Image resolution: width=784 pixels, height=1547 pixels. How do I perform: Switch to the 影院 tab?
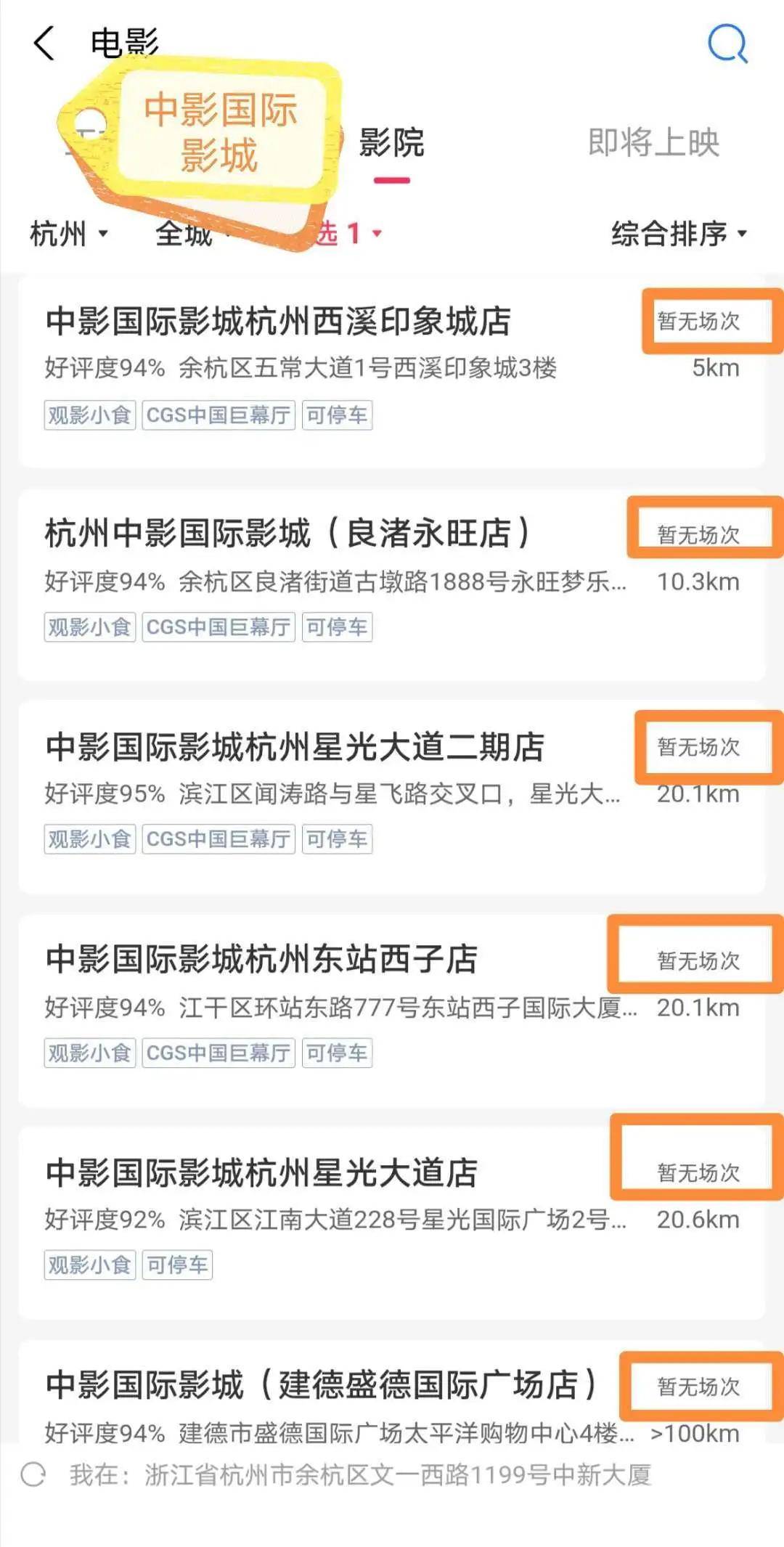click(x=392, y=143)
